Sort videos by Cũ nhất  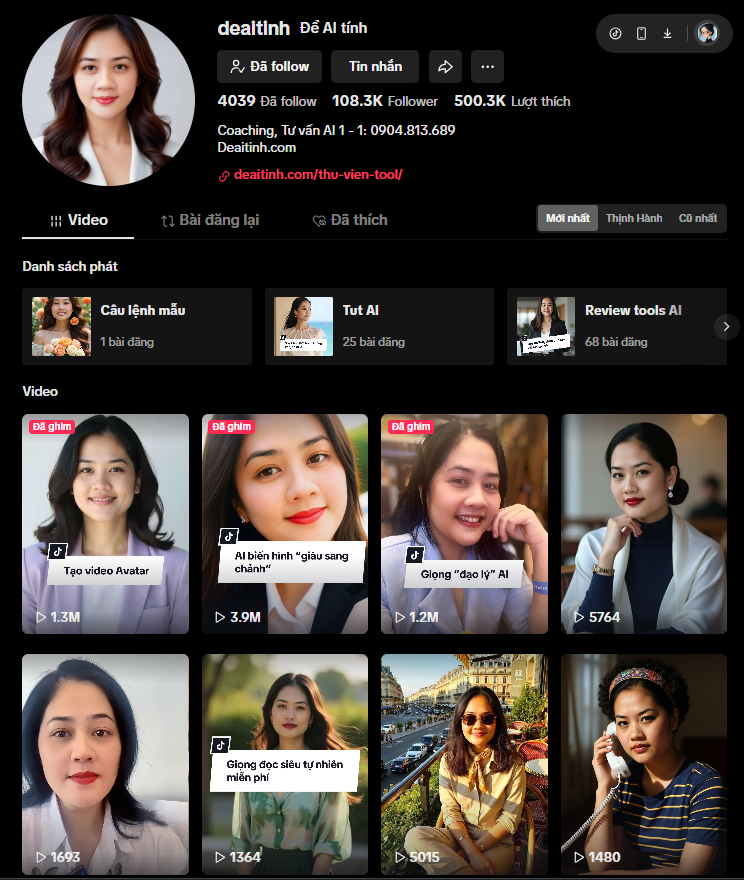point(697,218)
